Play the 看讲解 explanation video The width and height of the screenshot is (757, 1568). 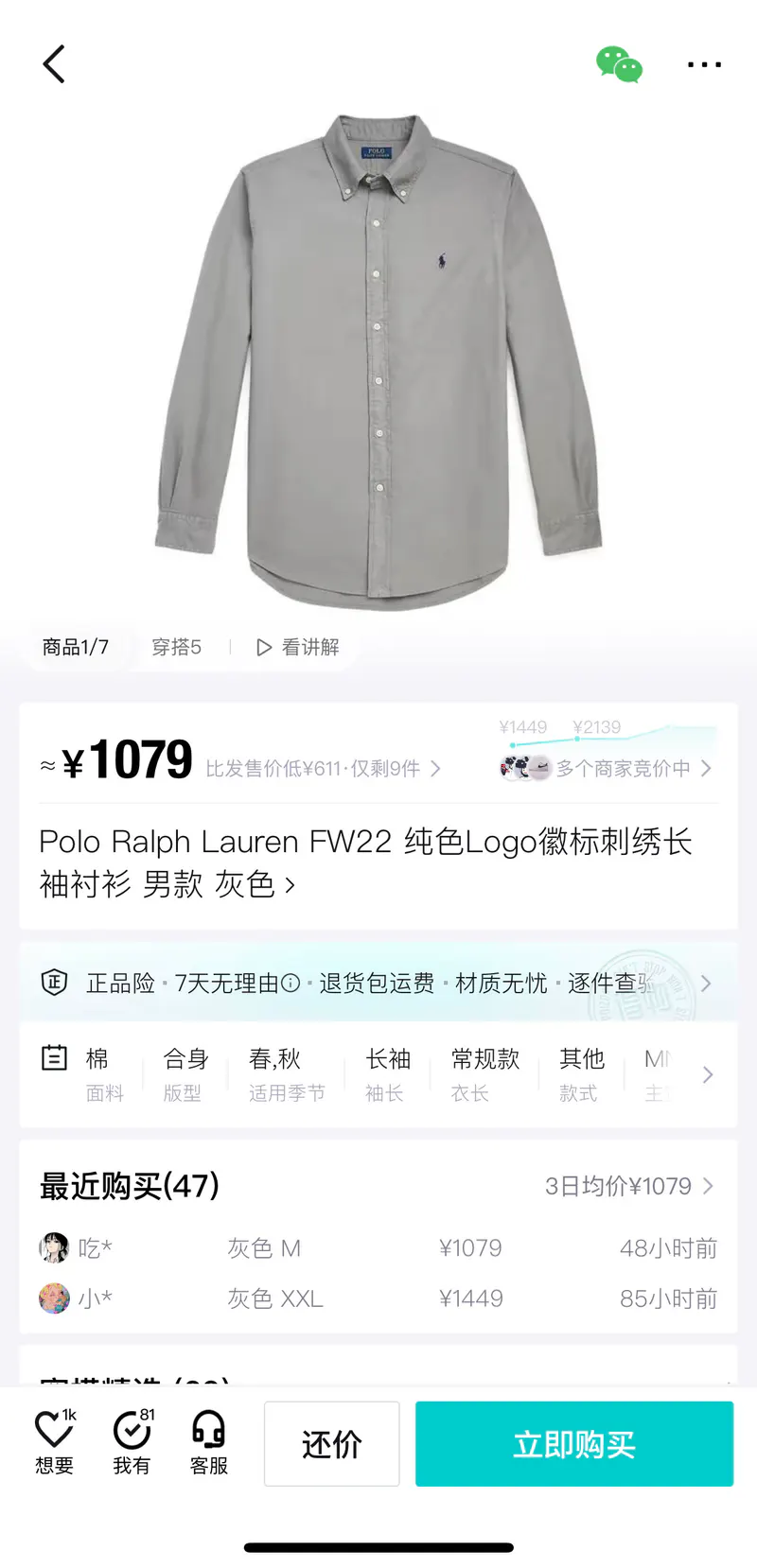(298, 647)
